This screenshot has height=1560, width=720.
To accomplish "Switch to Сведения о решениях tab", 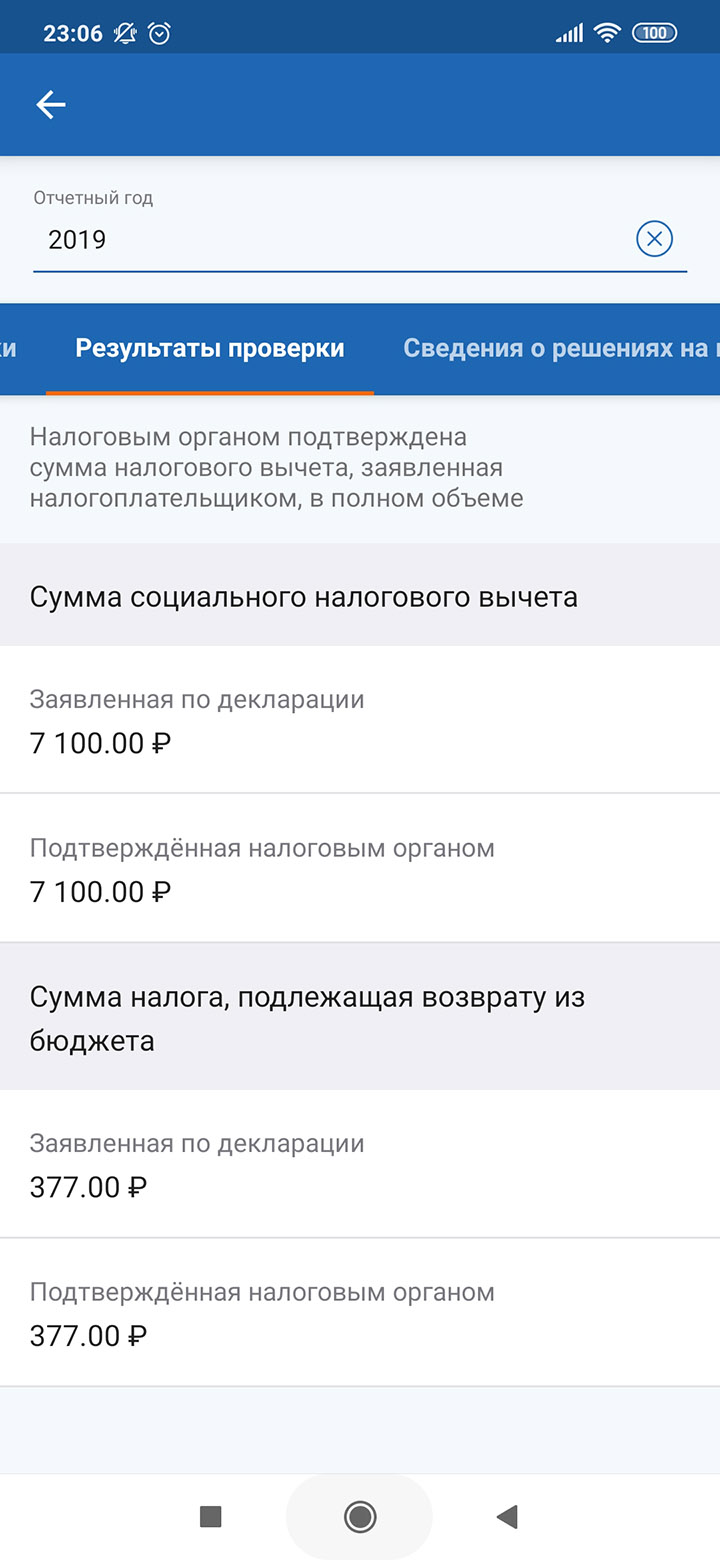I will (561, 348).
